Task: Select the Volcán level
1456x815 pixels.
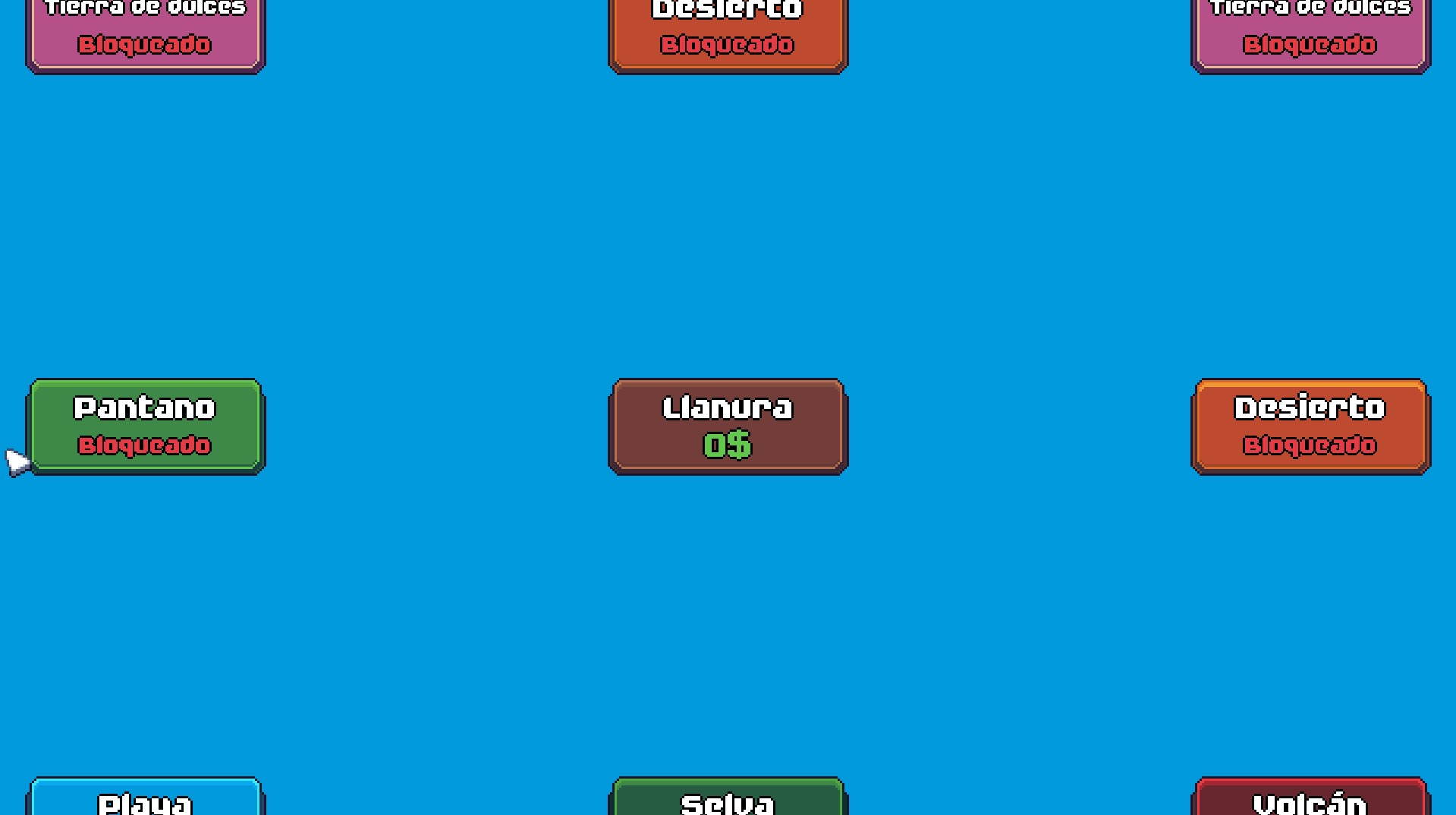Action: click(1310, 798)
